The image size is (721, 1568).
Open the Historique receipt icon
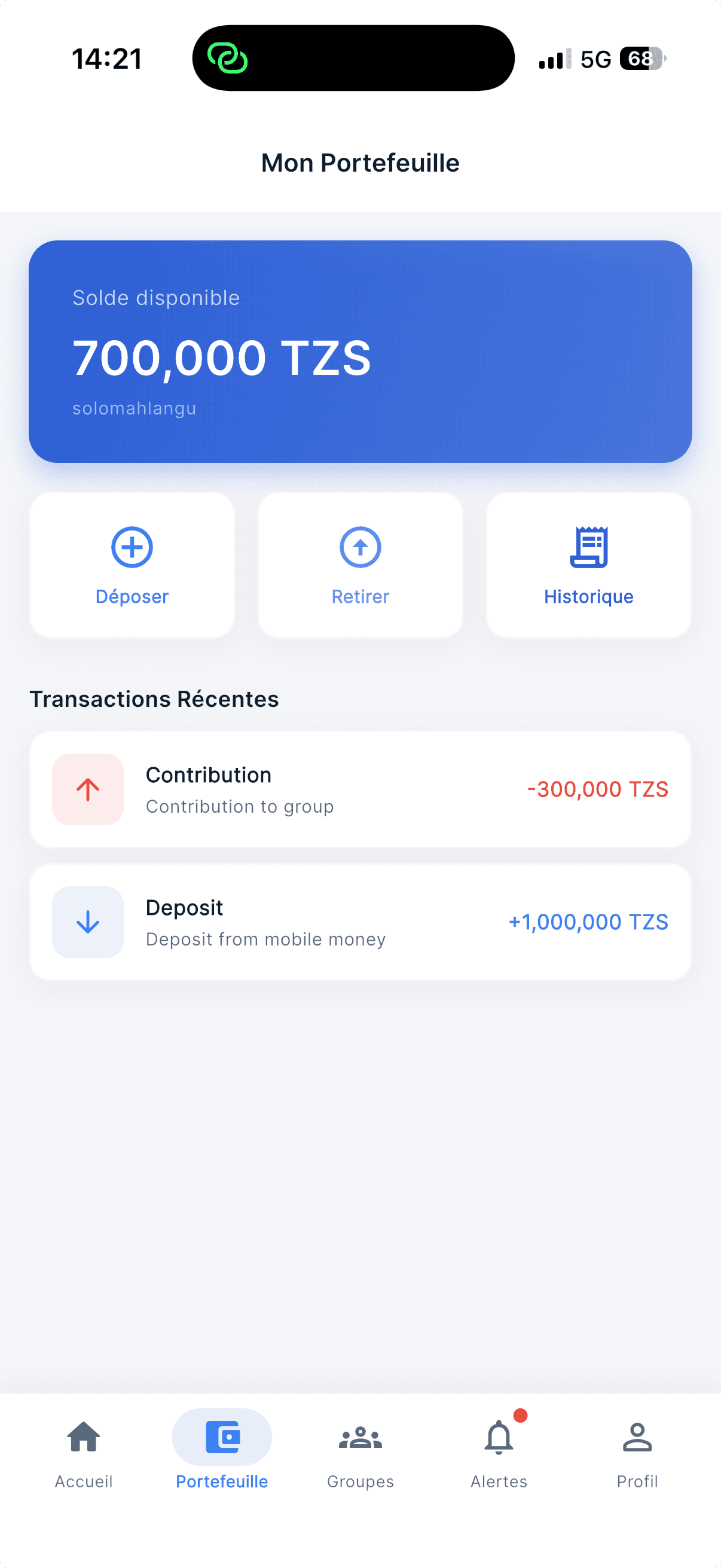click(x=588, y=547)
